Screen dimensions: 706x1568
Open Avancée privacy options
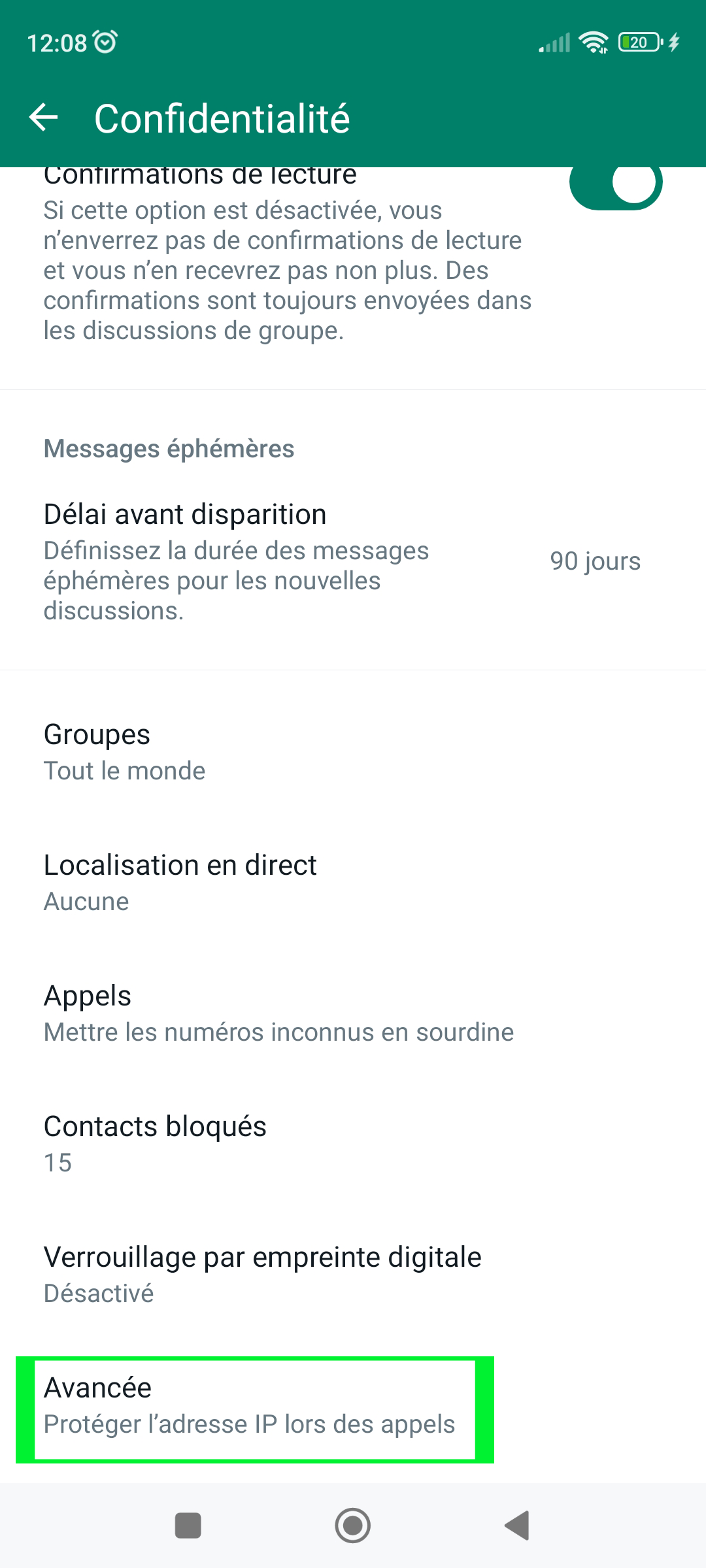coord(353,1405)
